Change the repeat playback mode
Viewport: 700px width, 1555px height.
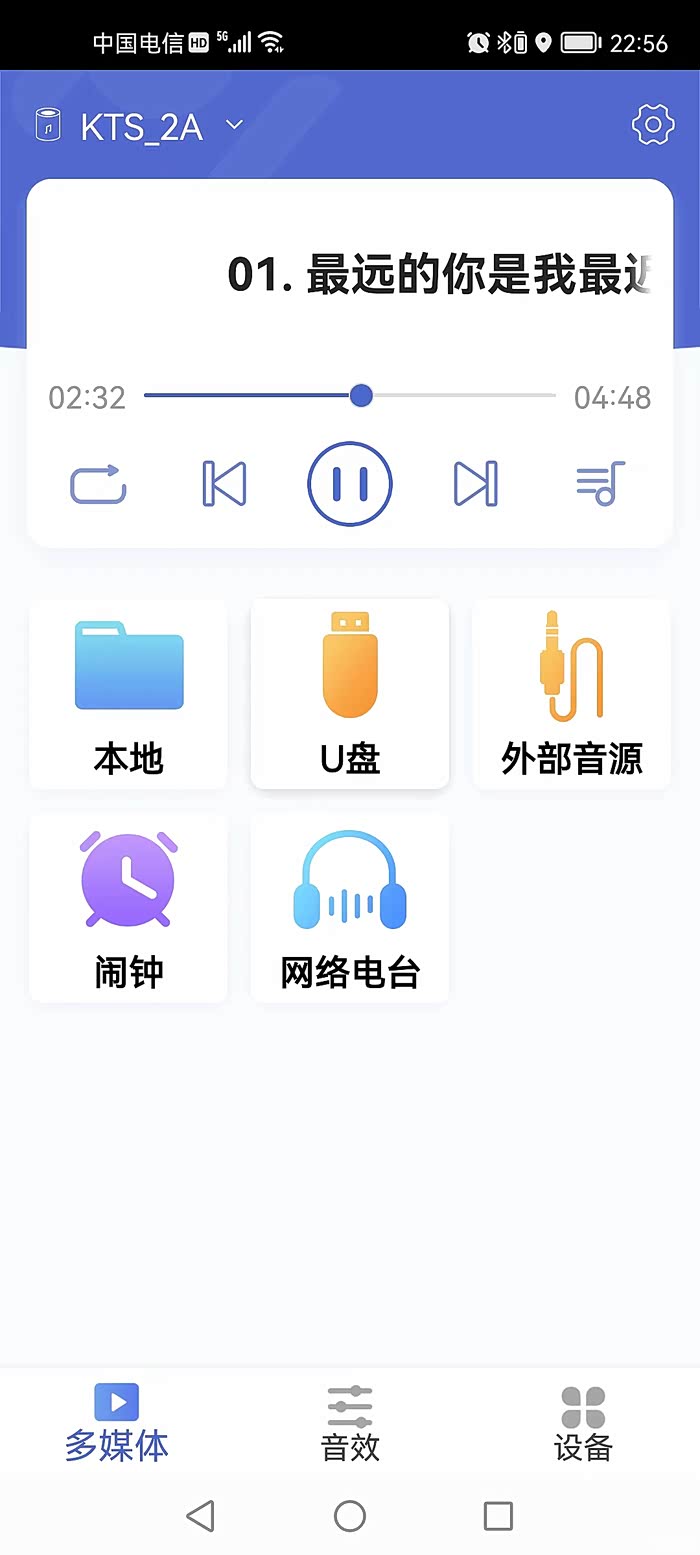click(98, 484)
